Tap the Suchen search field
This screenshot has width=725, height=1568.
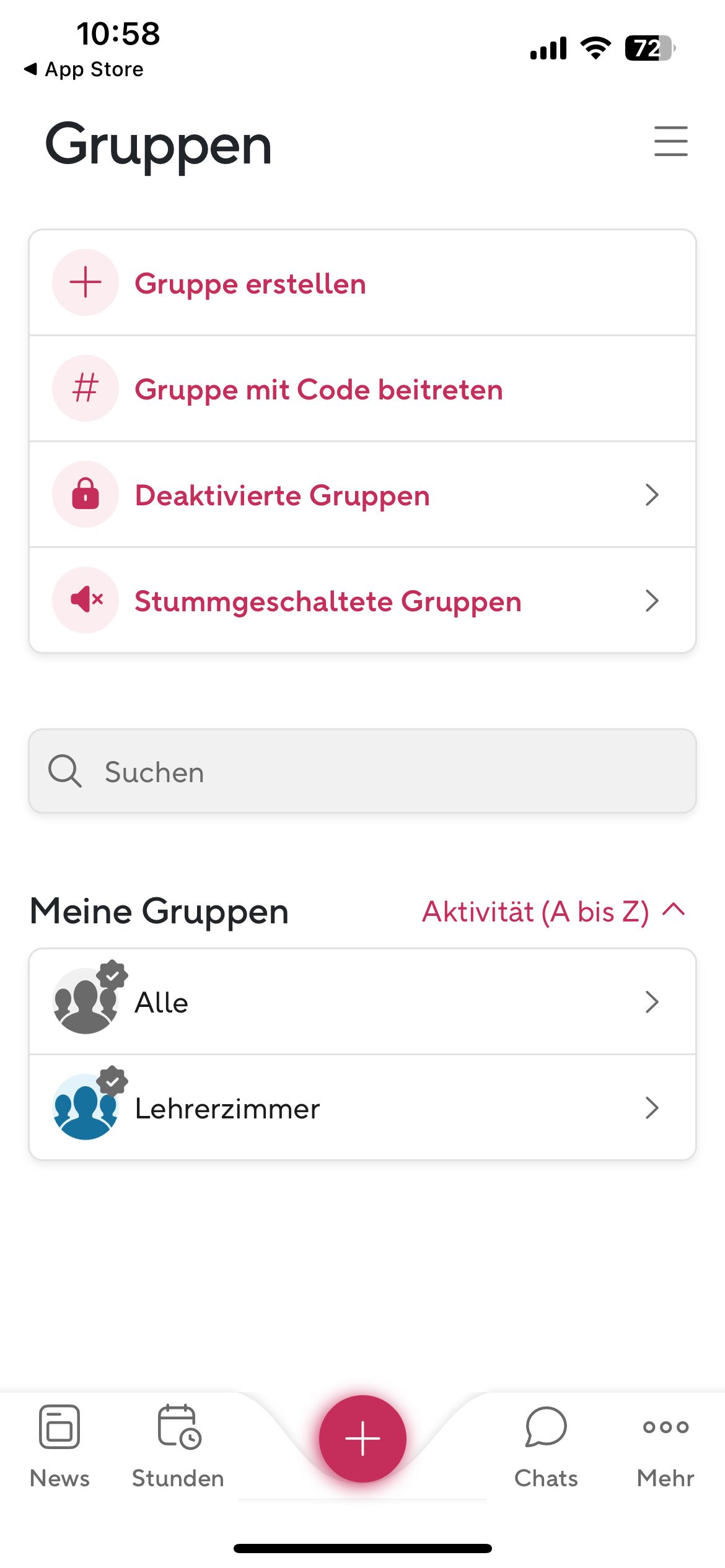pos(362,772)
